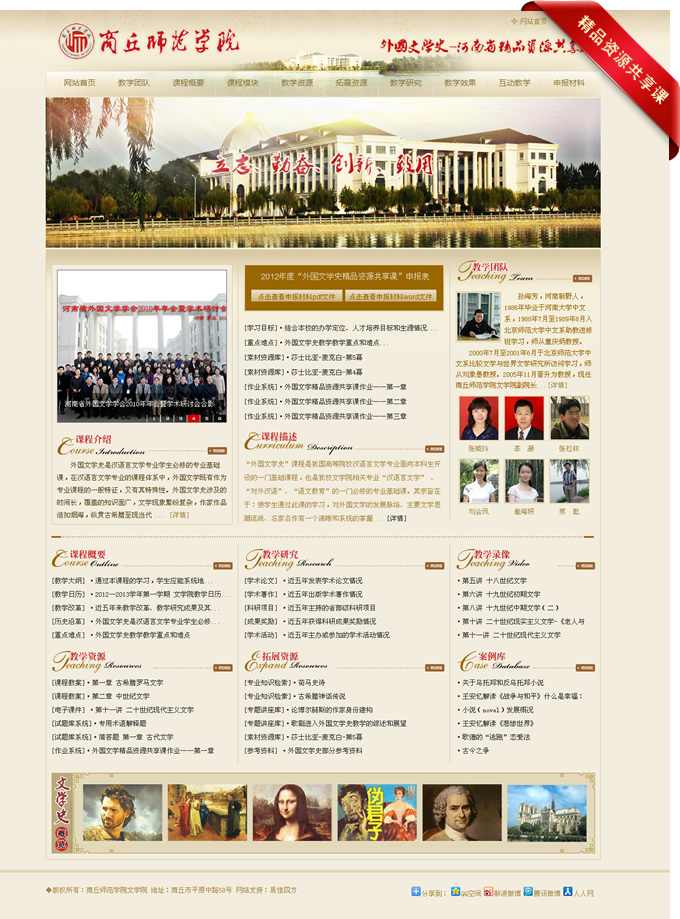Go to the 课程概要 tab
Viewport: 680px width, 919px height.
188,83
